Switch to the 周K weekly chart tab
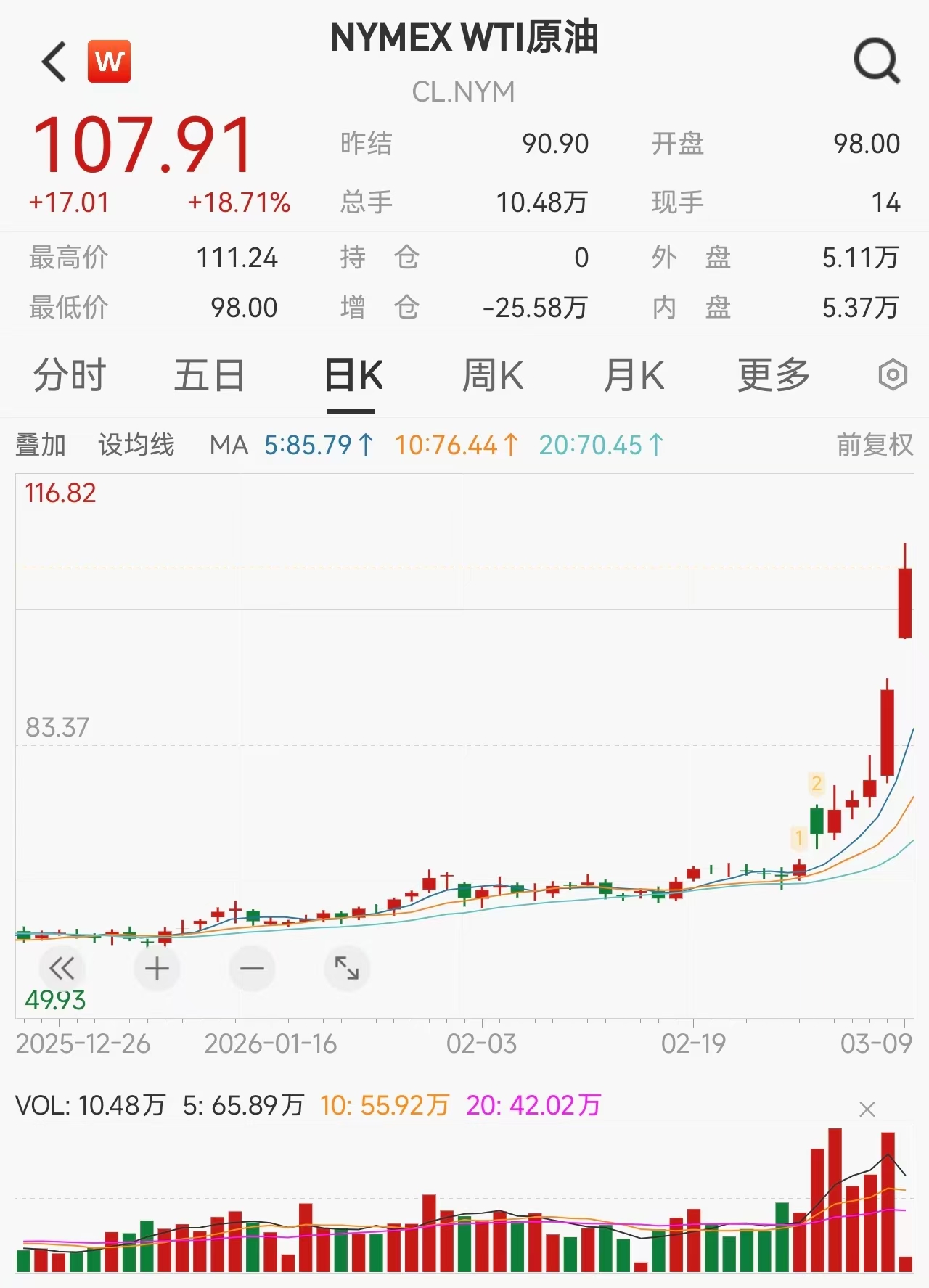 494,374
